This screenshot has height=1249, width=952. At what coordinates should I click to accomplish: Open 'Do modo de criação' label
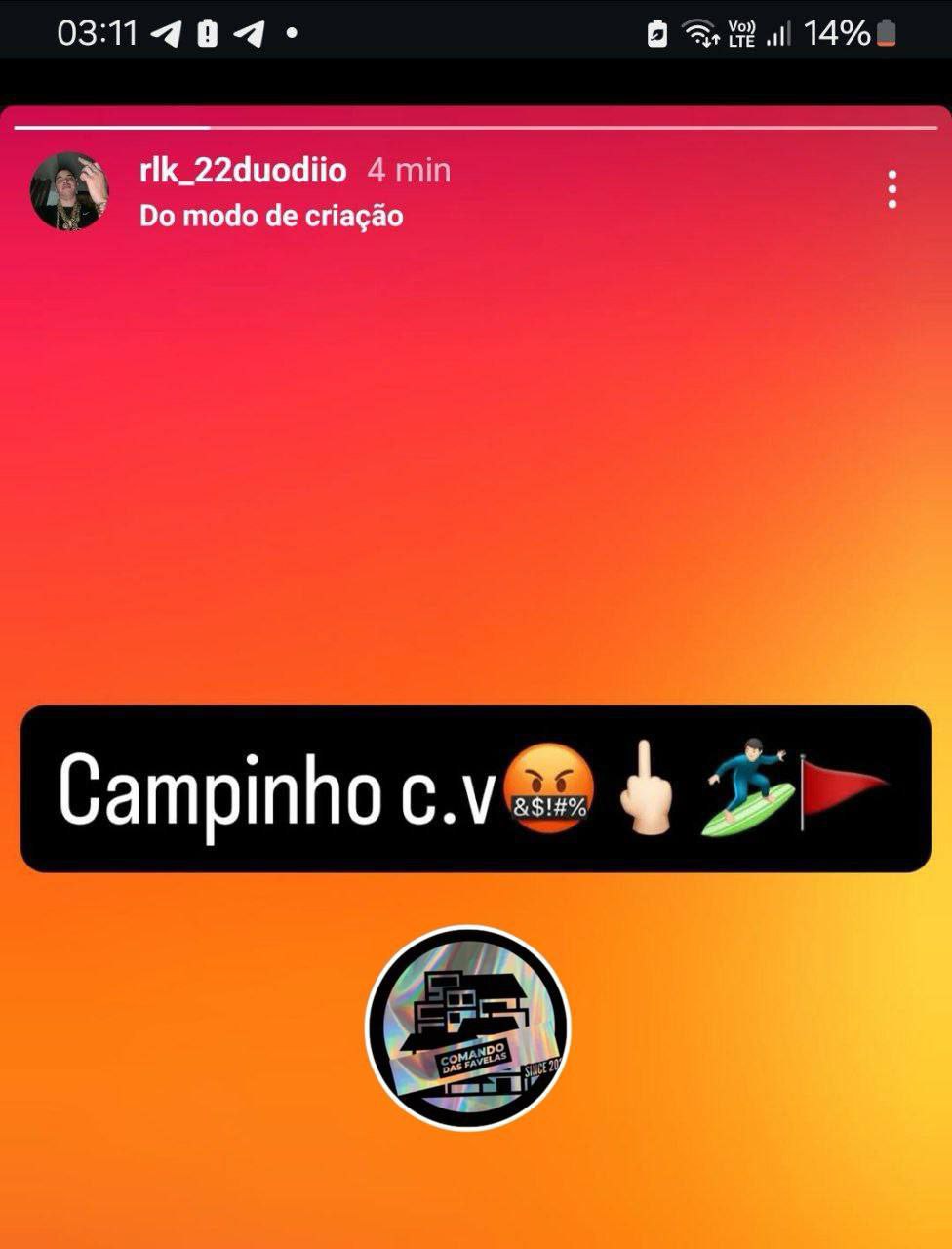coord(271,216)
